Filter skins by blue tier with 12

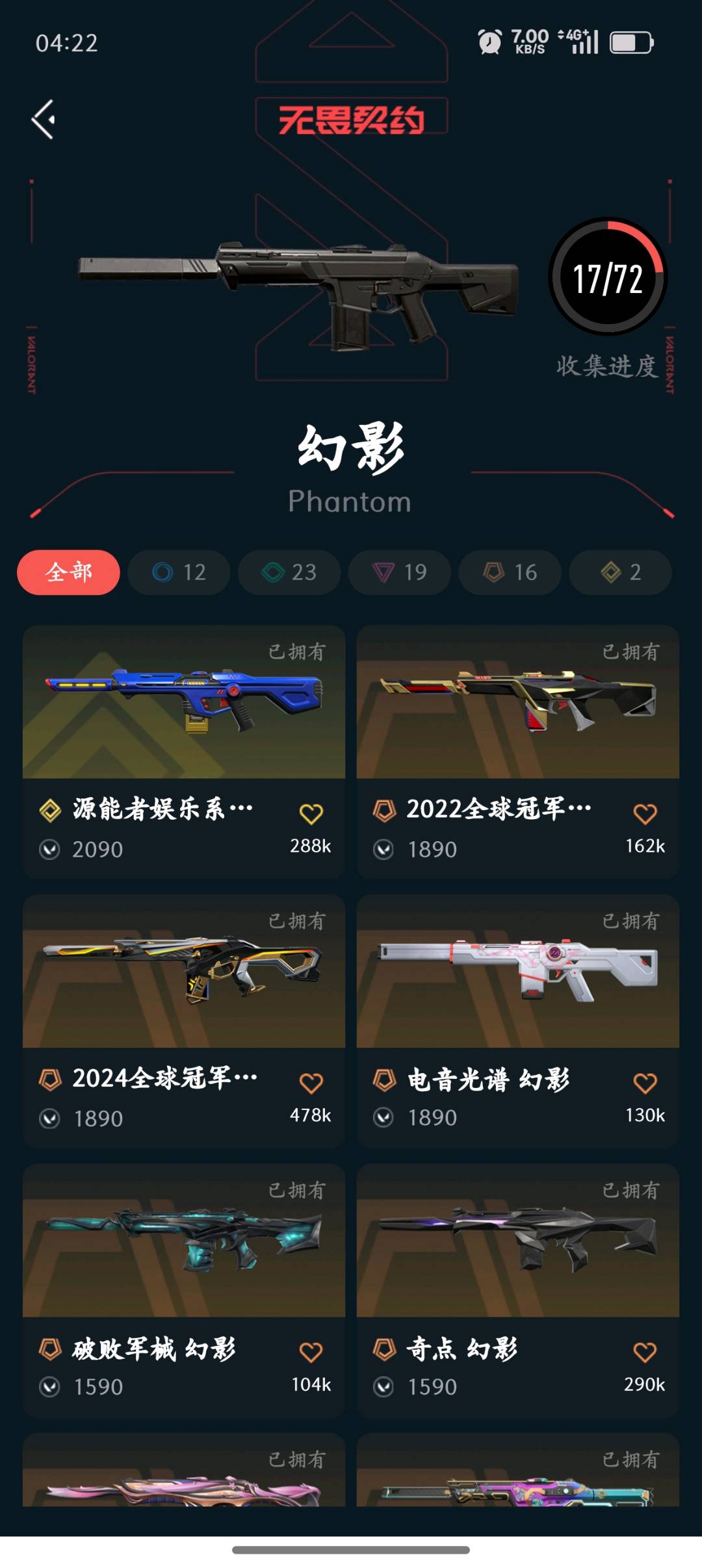[x=179, y=572]
